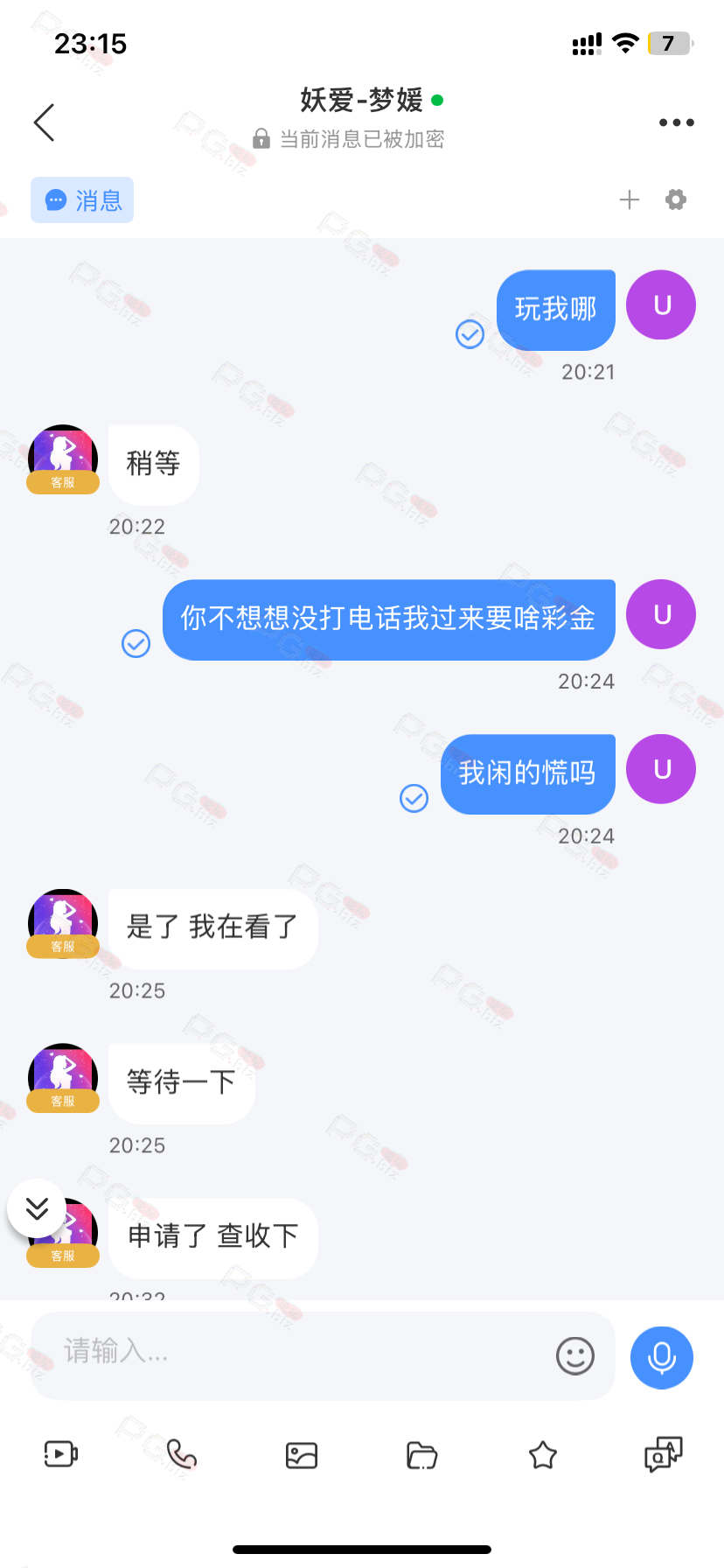This screenshot has height=1568, width=724.
Task: Start a video call from bottom toolbar
Action: click(x=61, y=1454)
